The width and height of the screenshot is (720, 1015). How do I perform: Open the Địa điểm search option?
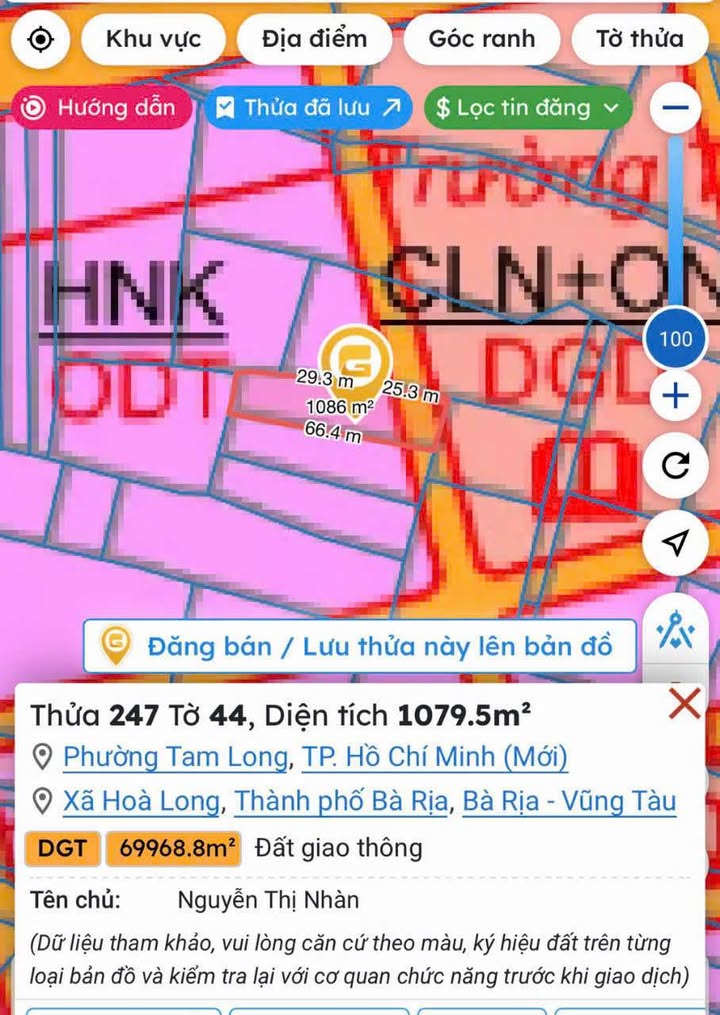[314, 40]
